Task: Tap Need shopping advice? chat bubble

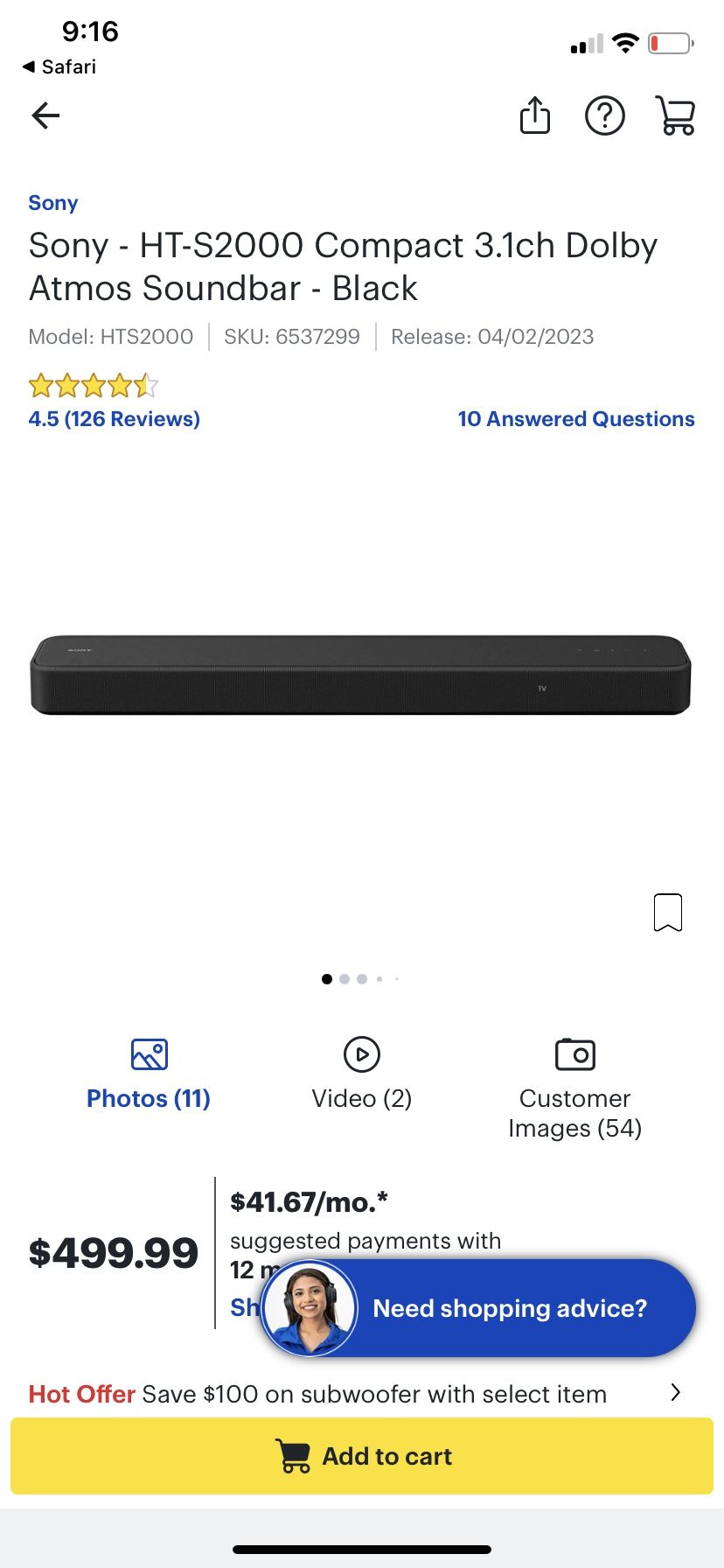Action: coord(479,1308)
